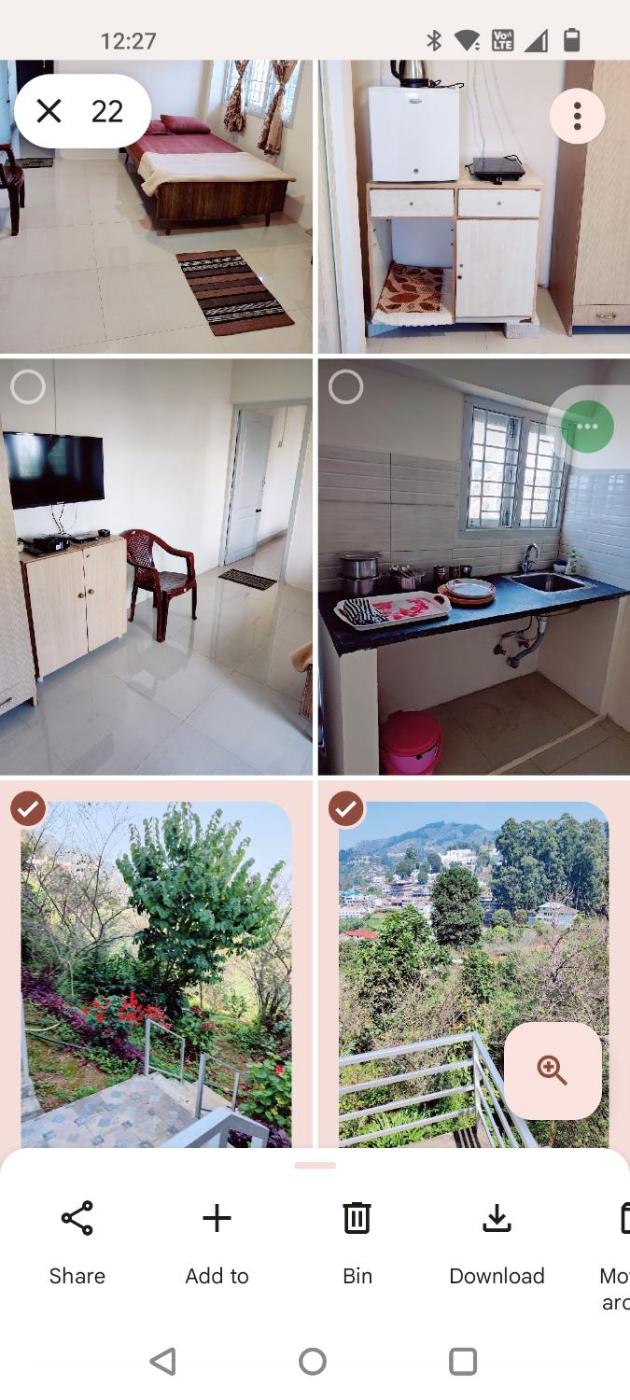The height and width of the screenshot is (1400, 630).
Task: Add selected photos to an album
Action: click(217, 1240)
